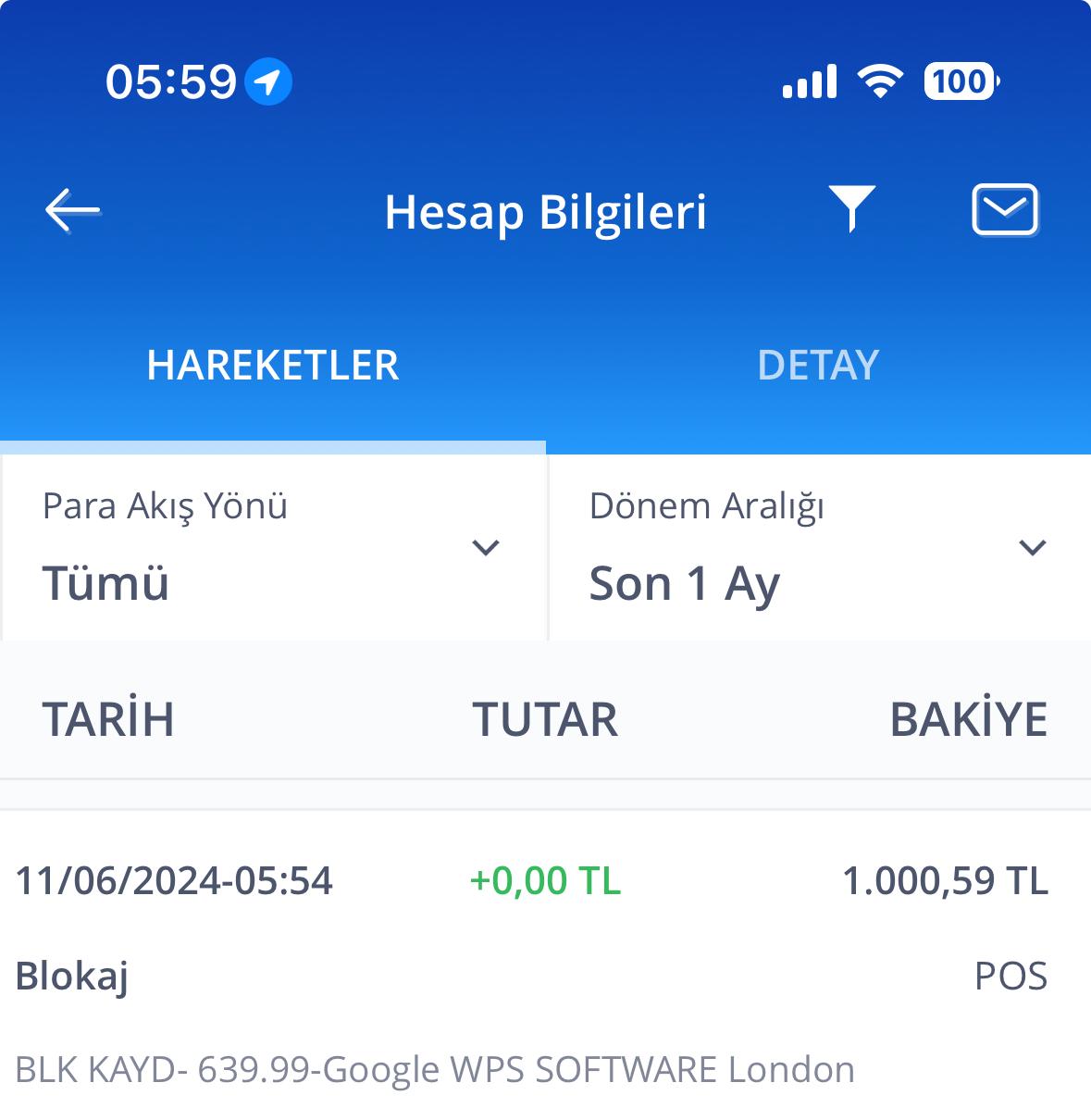Tap the back arrow icon

69,209
